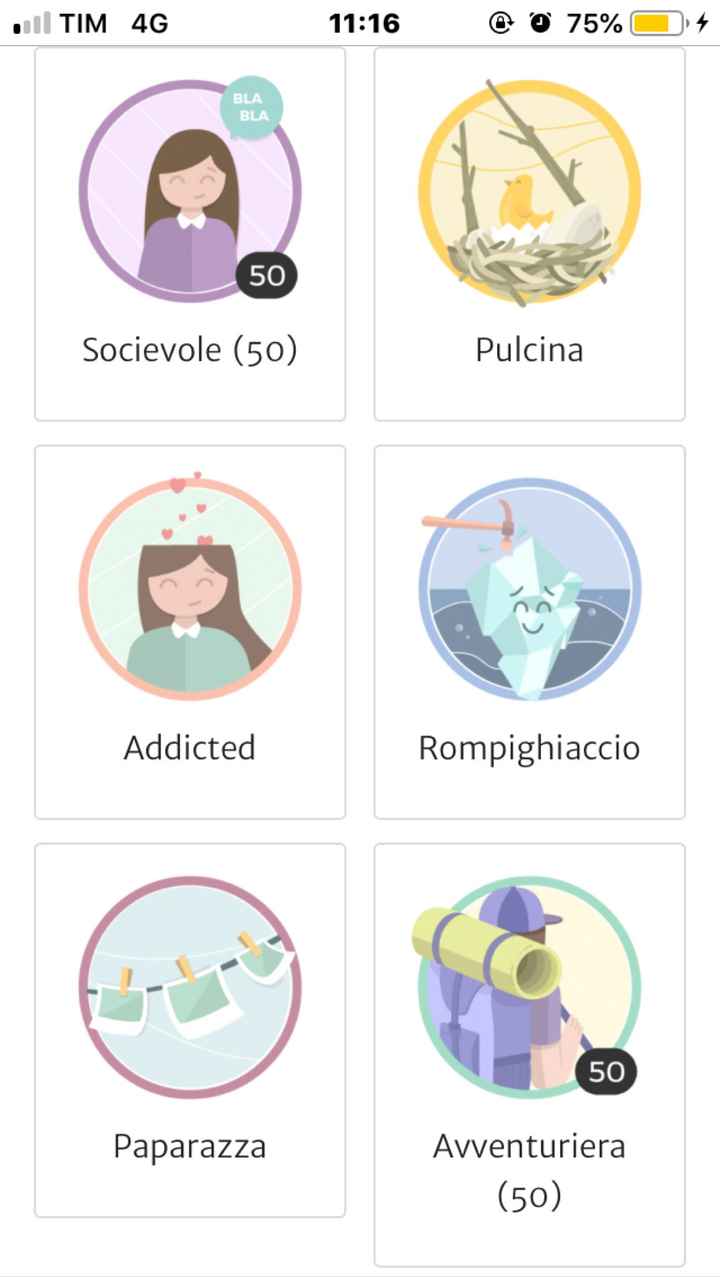Open the Pulcina chick-in-nest badge icon
Image resolution: width=720 pixels, height=1277 pixels.
click(529, 190)
